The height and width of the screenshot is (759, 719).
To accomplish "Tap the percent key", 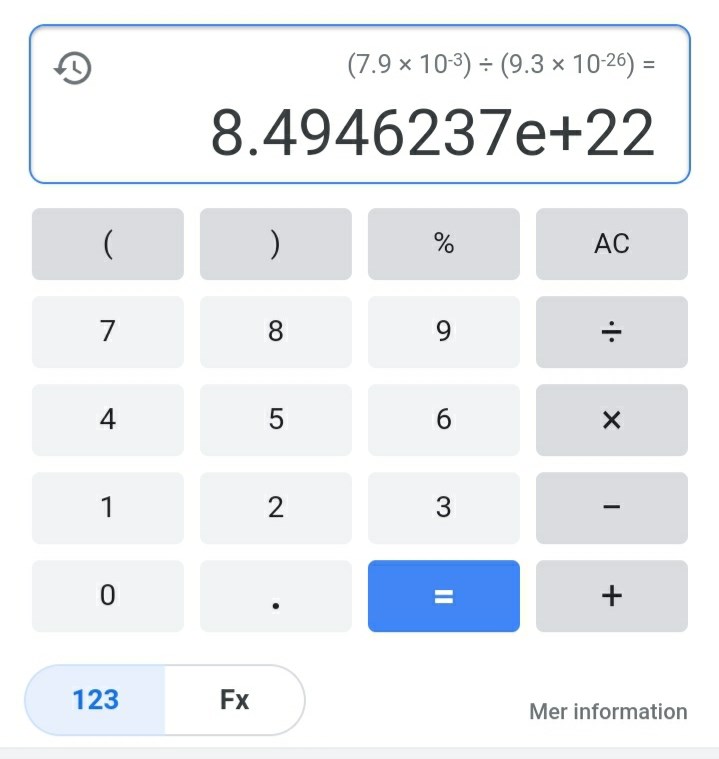I will coord(443,244).
